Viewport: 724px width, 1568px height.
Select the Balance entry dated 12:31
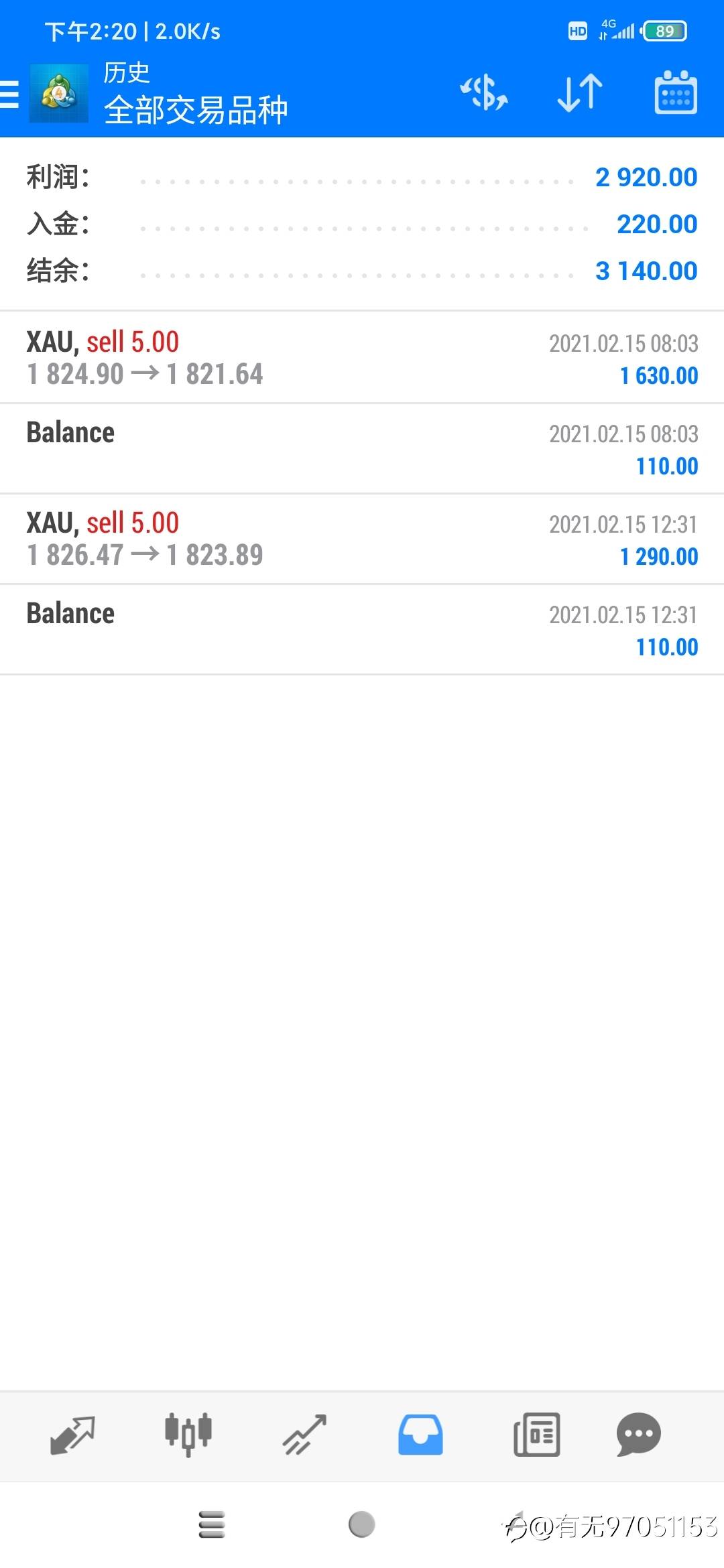362,629
